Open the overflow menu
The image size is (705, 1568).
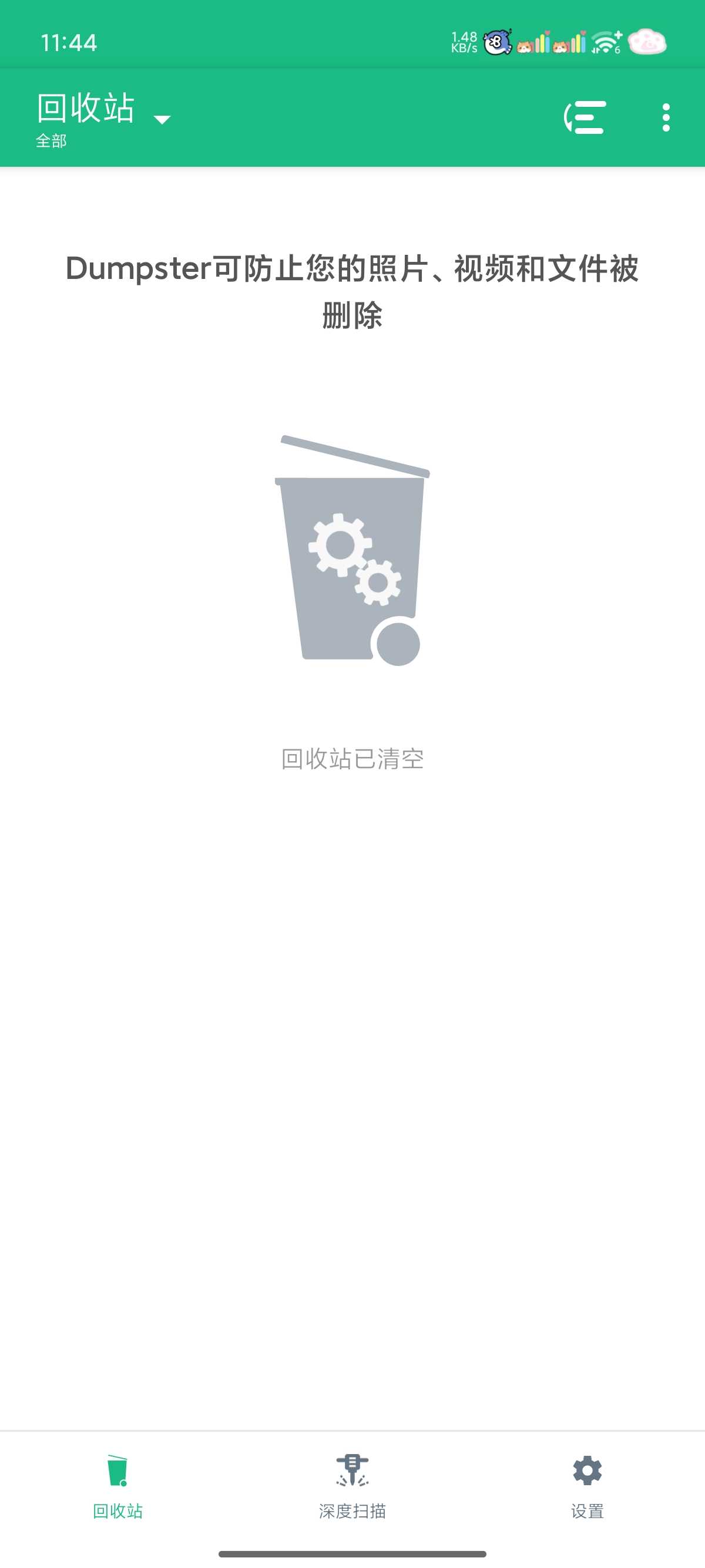(x=666, y=117)
